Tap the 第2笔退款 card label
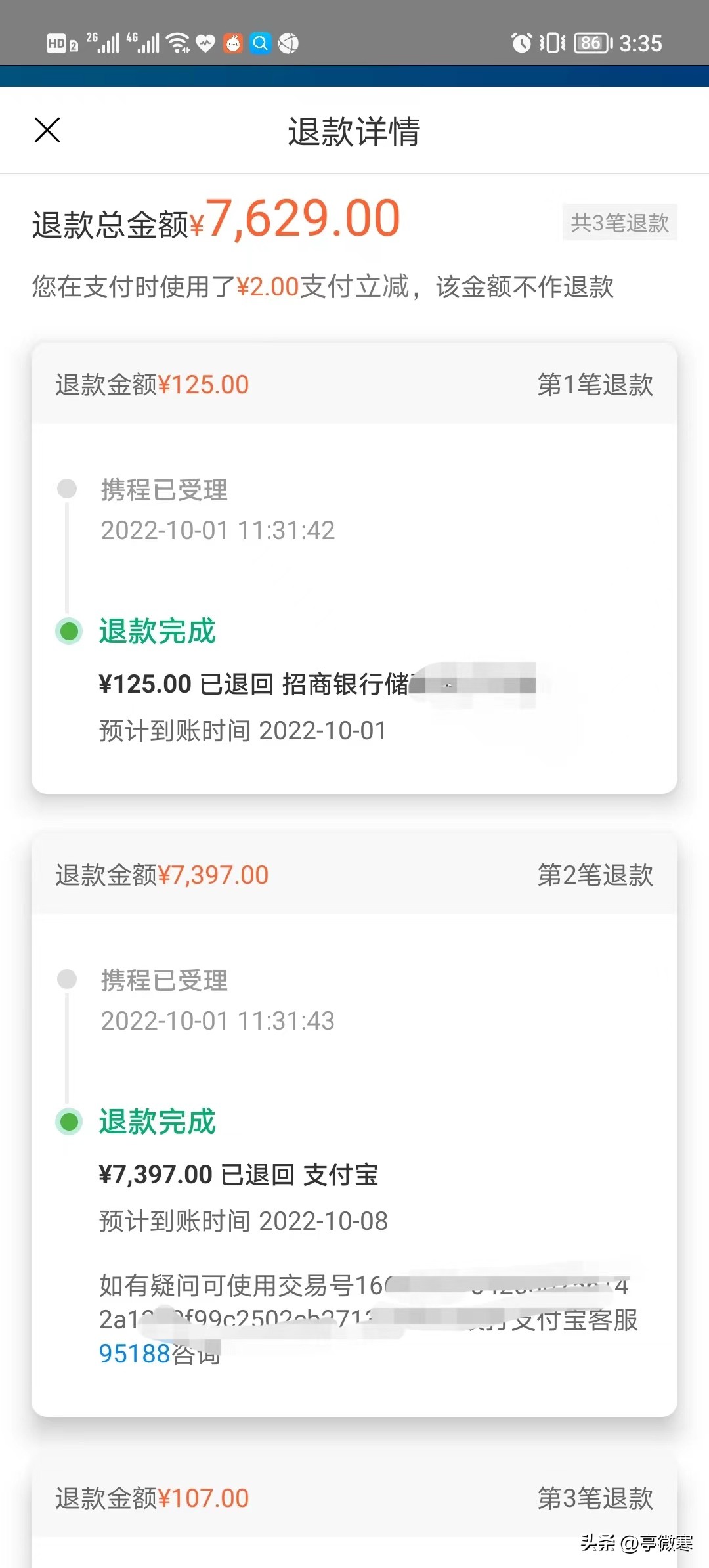Screen dimensions: 709x1568 point(593,875)
